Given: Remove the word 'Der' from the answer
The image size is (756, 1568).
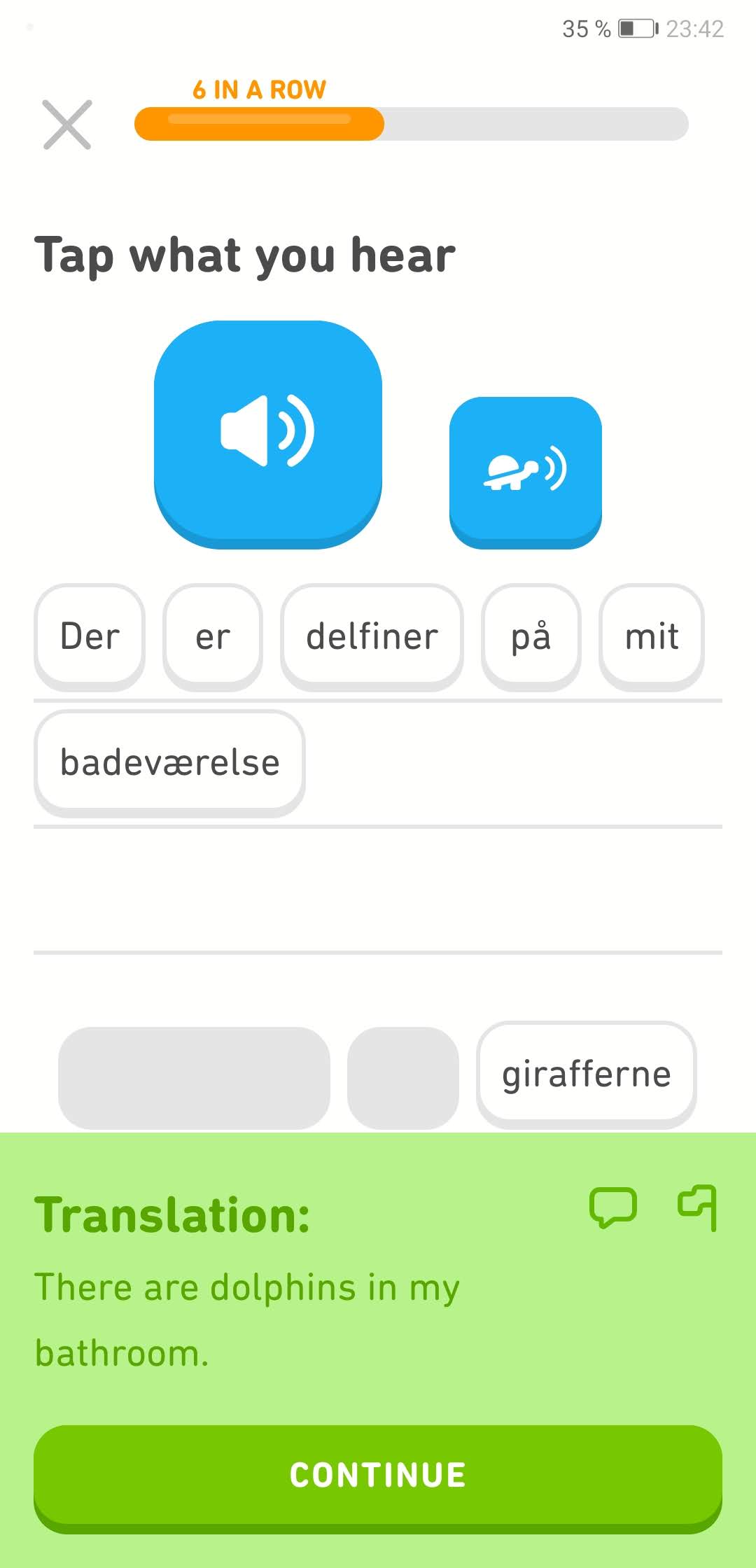Looking at the screenshot, I should click(x=90, y=637).
